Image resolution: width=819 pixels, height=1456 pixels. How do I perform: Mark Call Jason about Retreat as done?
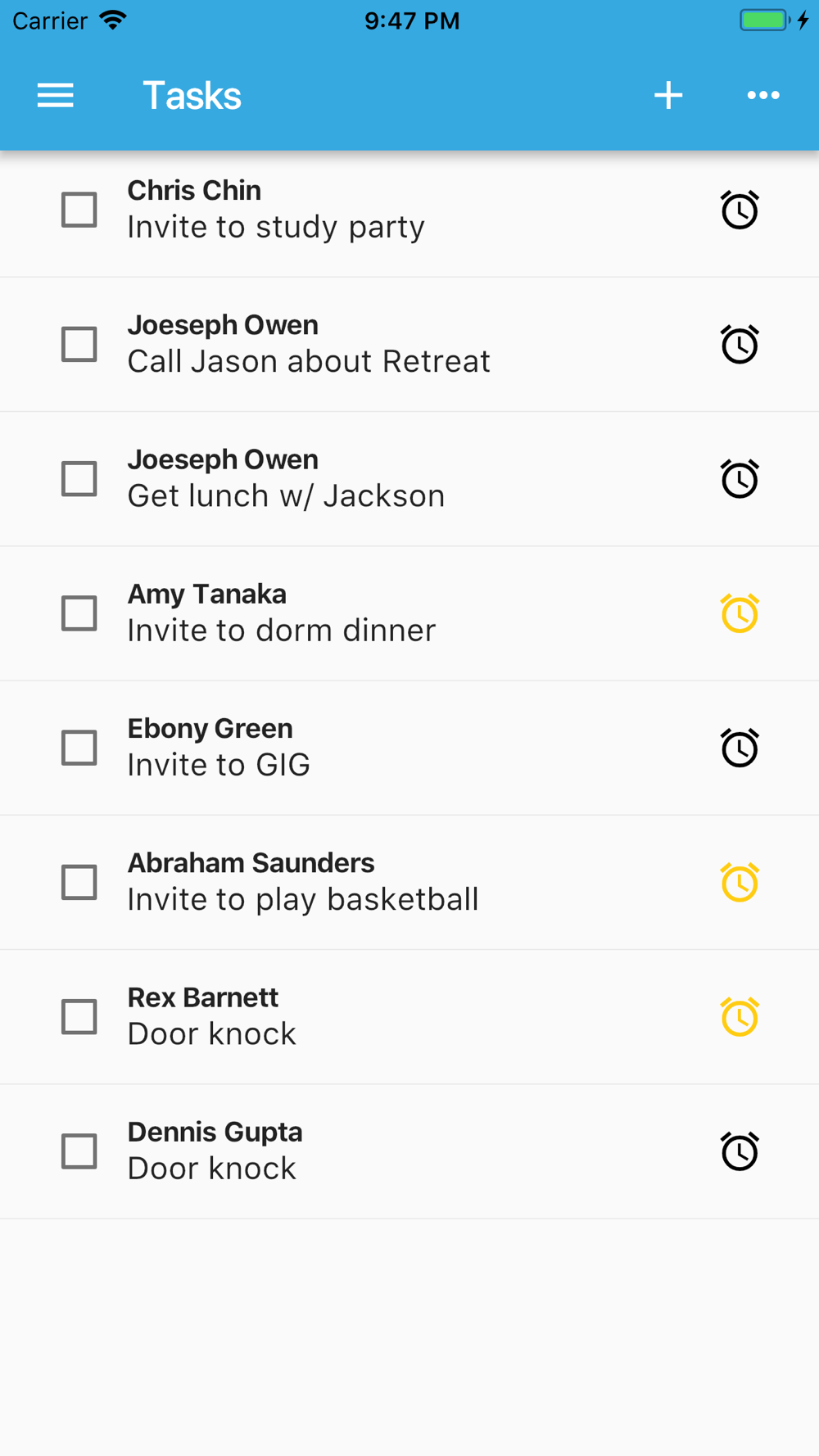(79, 345)
